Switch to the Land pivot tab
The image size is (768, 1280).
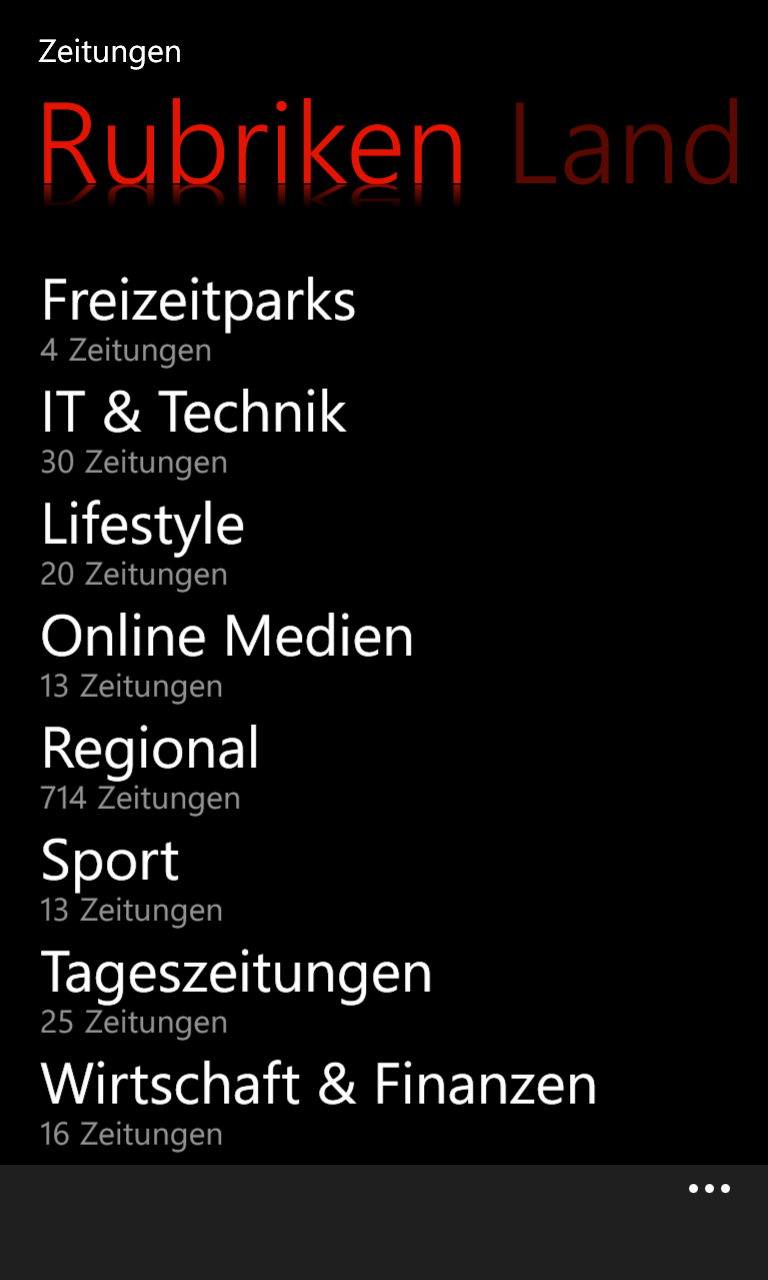[x=627, y=145]
